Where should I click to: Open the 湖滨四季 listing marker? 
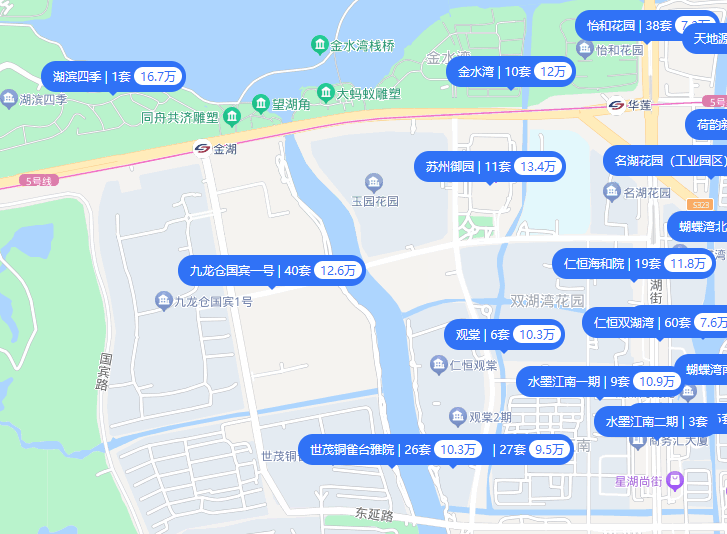(x=112, y=76)
